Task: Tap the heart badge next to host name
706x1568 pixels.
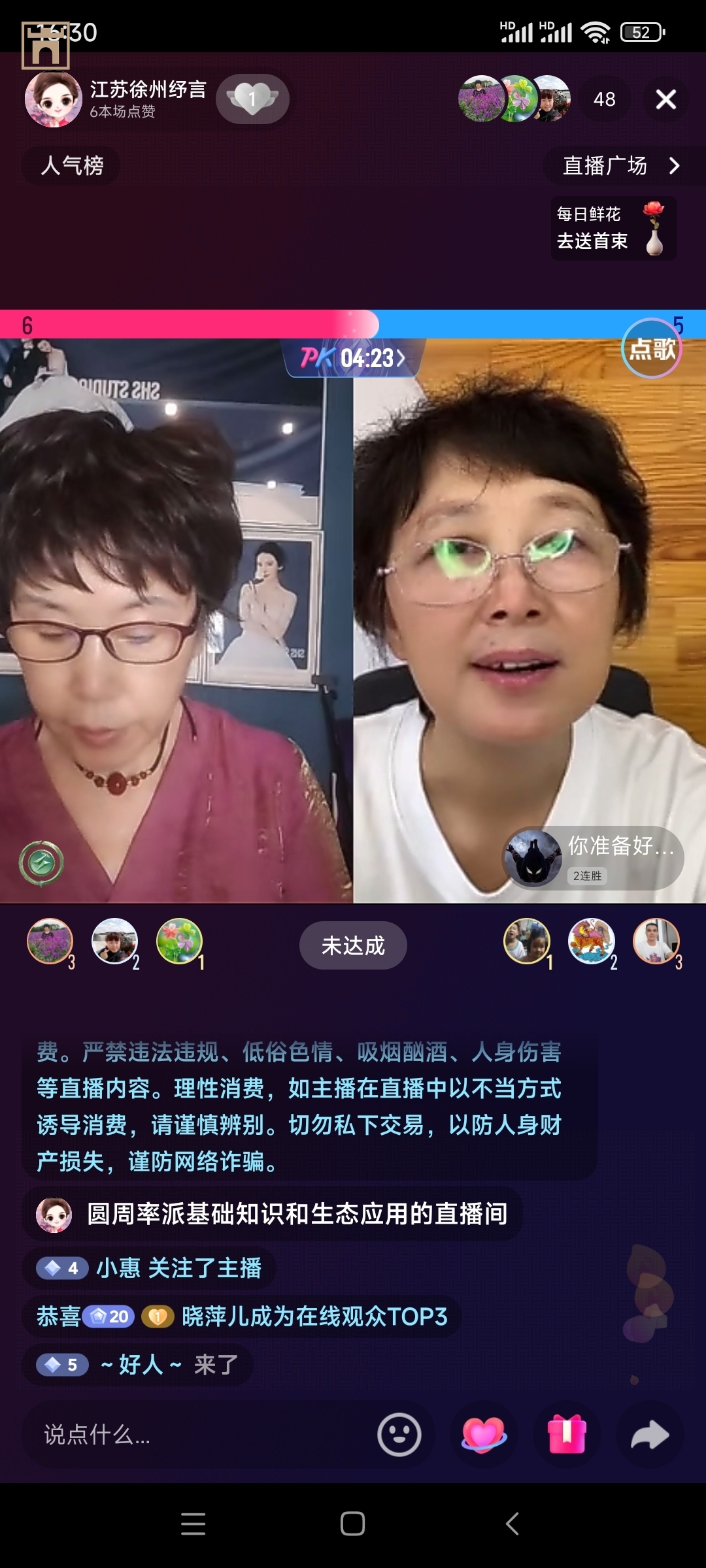Action: 252,99
